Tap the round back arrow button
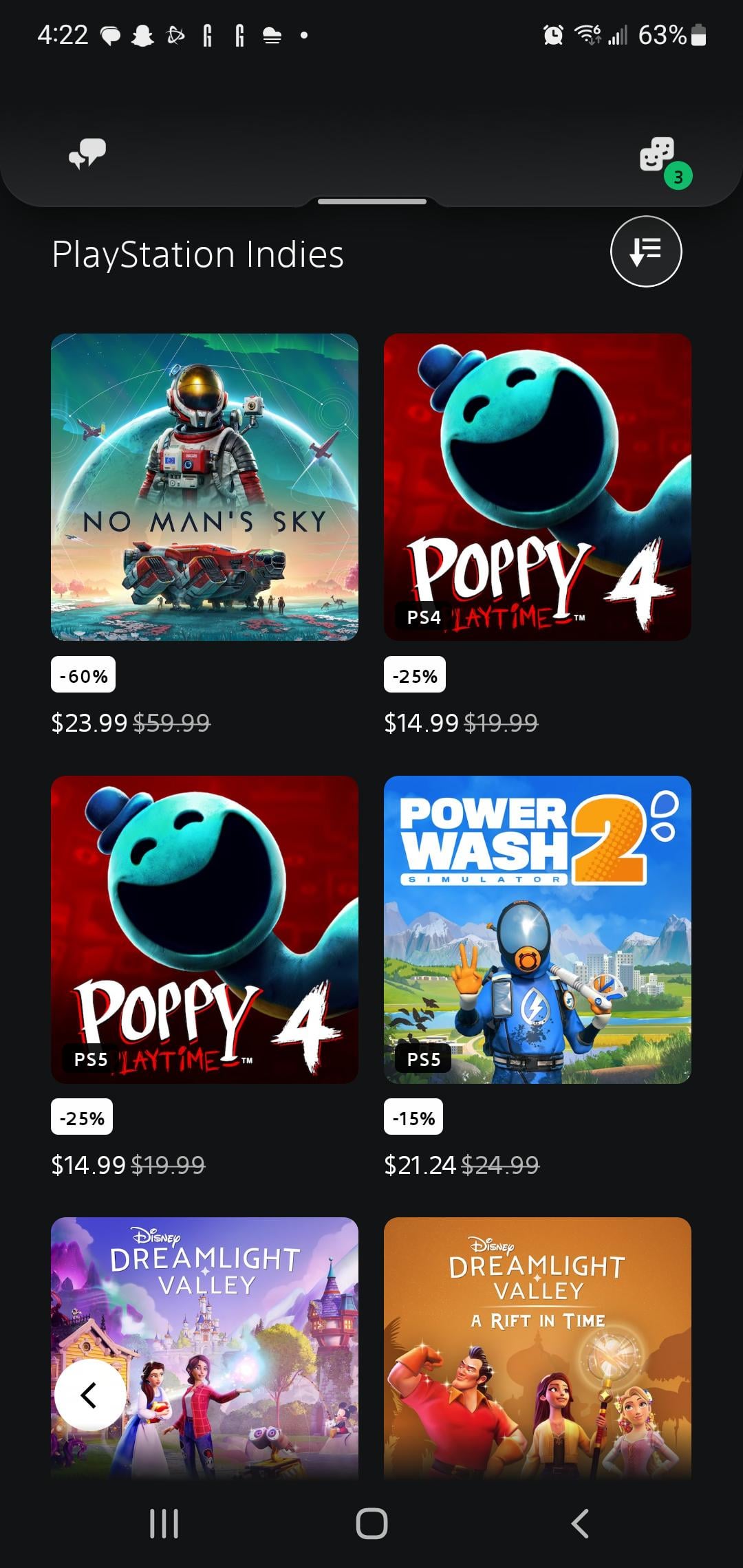Image resolution: width=743 pixels, height=1568 pixels. point(89,1395)
